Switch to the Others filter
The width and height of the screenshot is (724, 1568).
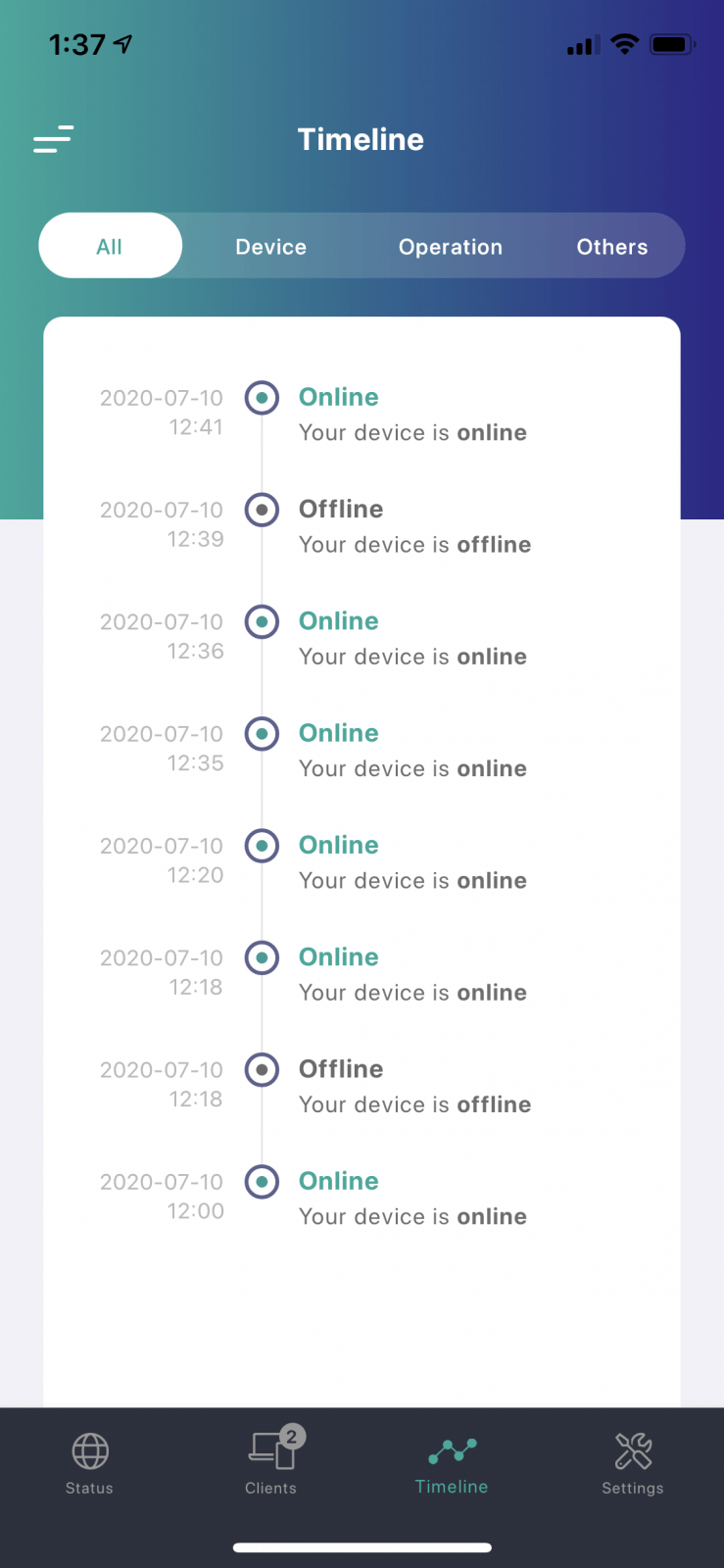612,247
